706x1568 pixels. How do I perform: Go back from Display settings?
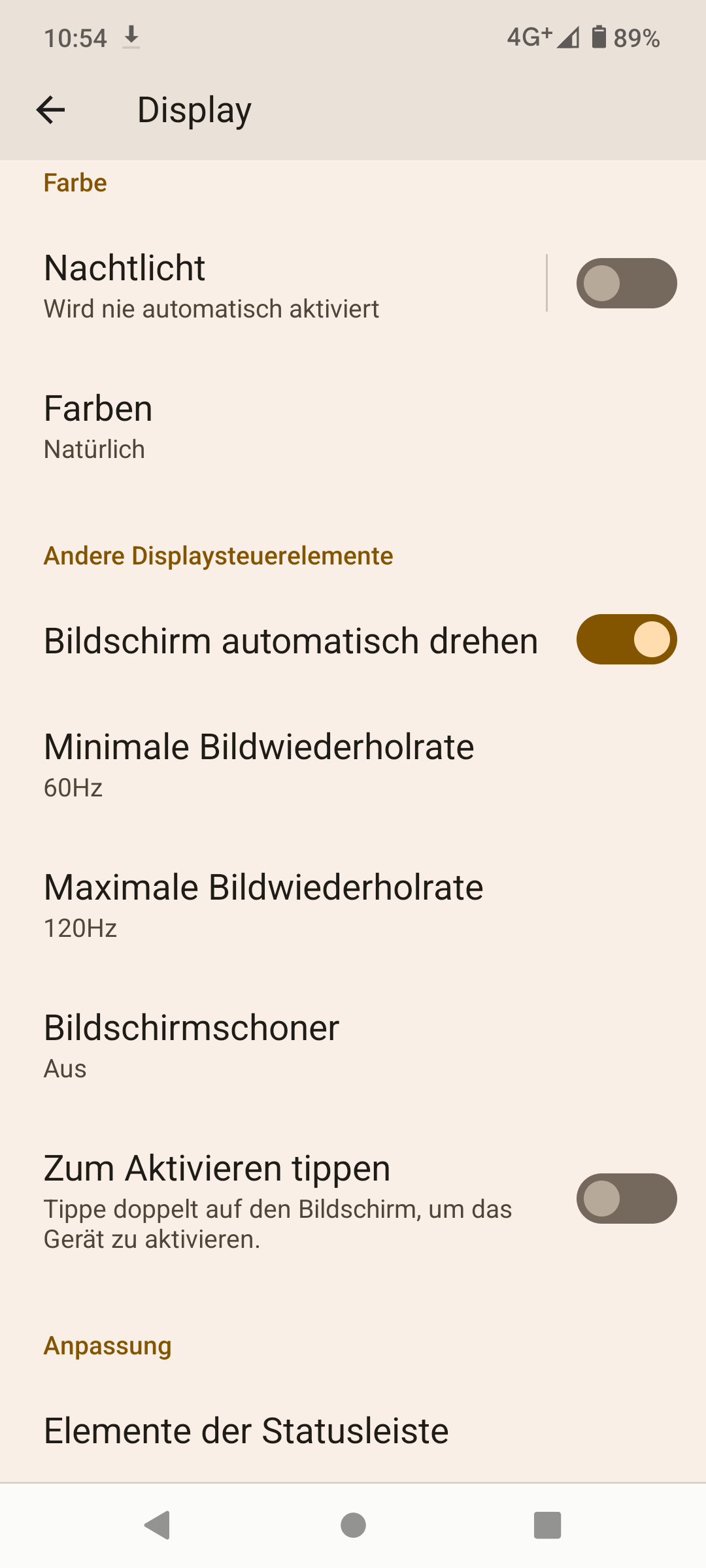[x=50, y=110]
